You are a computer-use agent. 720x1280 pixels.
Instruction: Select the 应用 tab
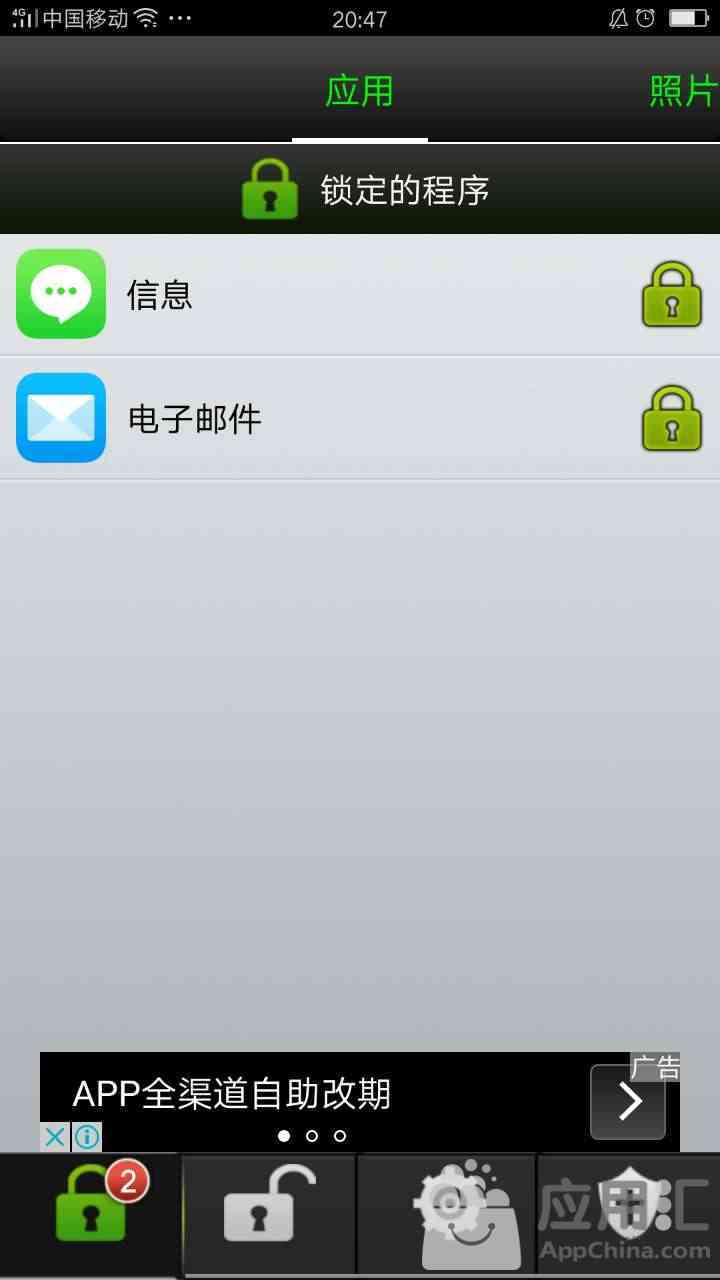(360, 92)
